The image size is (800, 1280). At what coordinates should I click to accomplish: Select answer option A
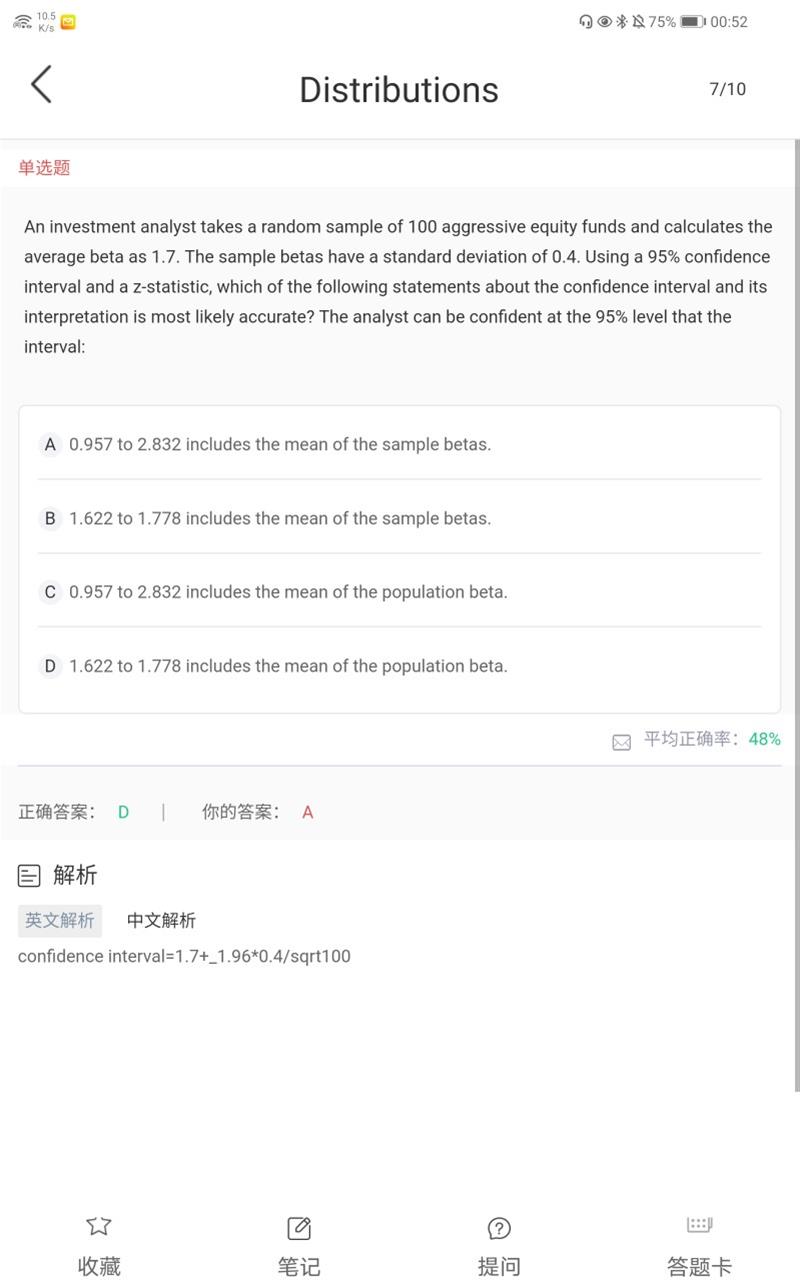(399, 444)
